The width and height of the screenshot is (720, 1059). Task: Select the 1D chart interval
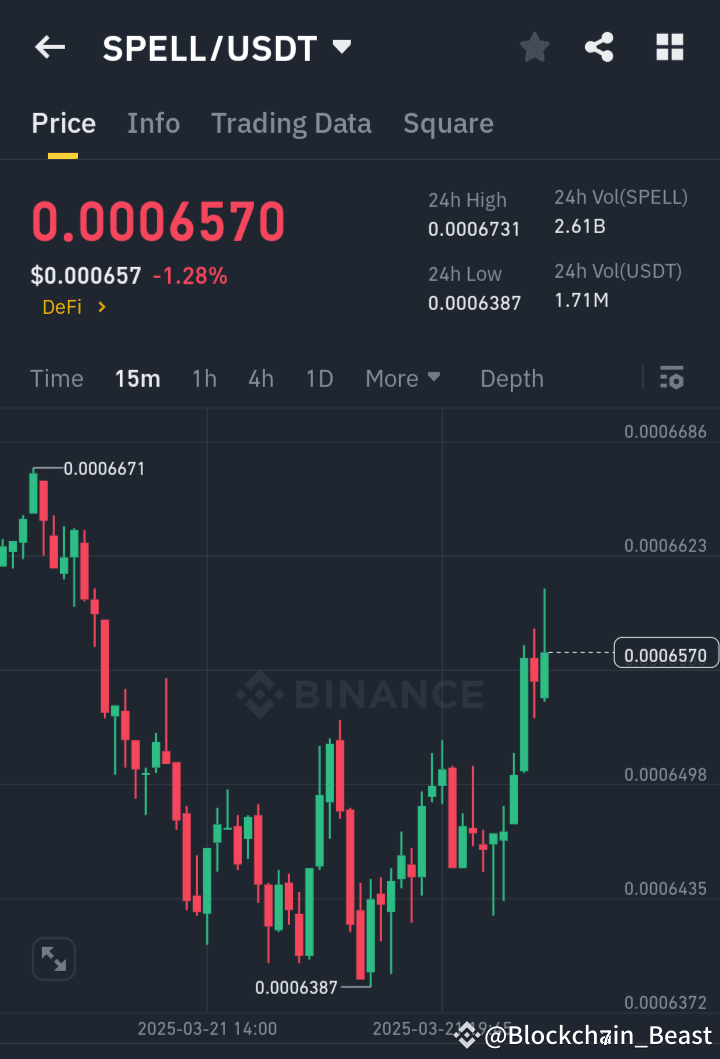(x=319, y=378)
